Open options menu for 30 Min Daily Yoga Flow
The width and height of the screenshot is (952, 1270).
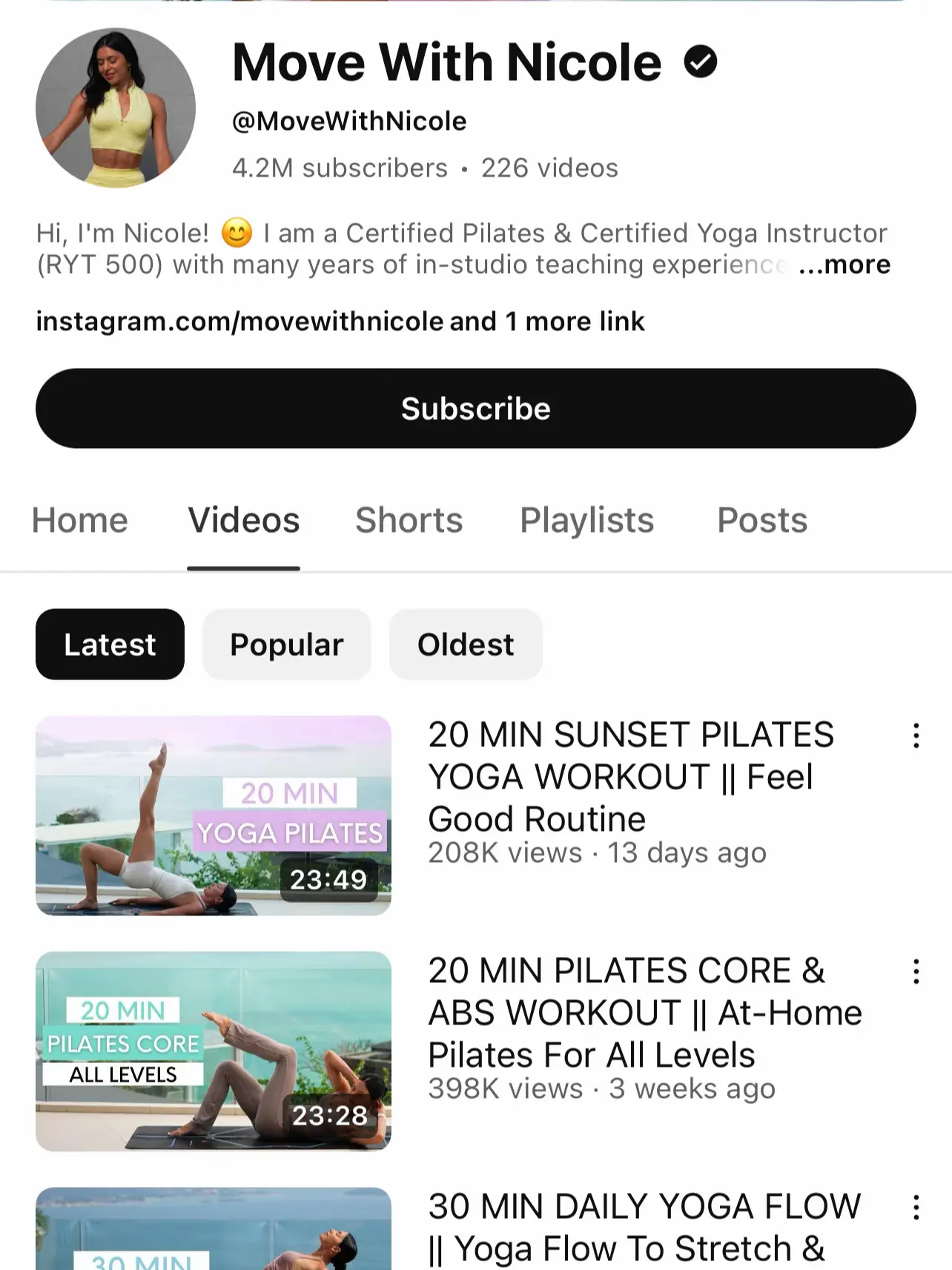[x=916, y=1207]
